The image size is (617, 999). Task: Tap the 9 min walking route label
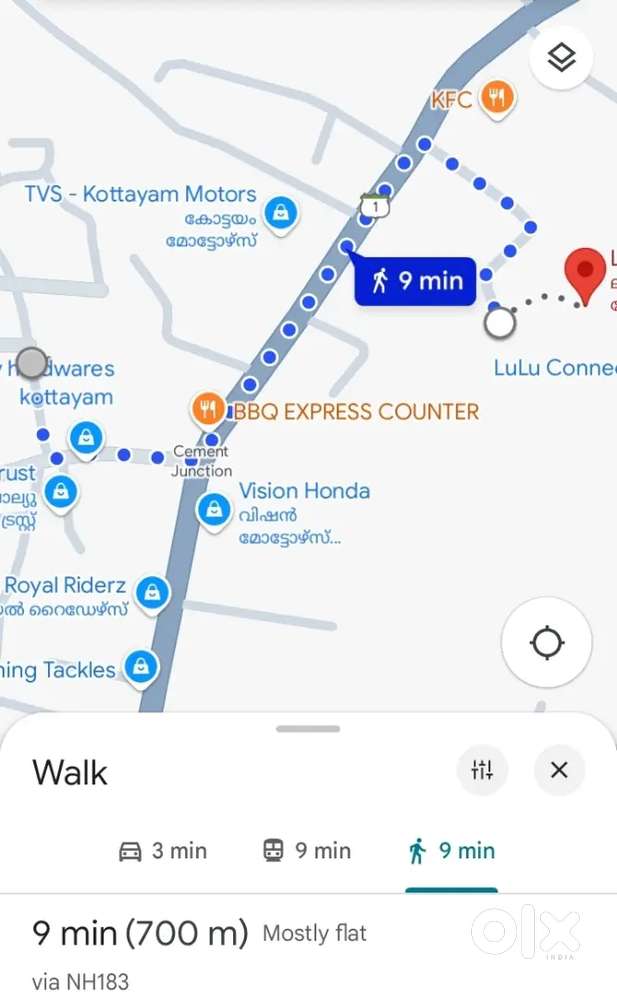click(x=416, y=281)
